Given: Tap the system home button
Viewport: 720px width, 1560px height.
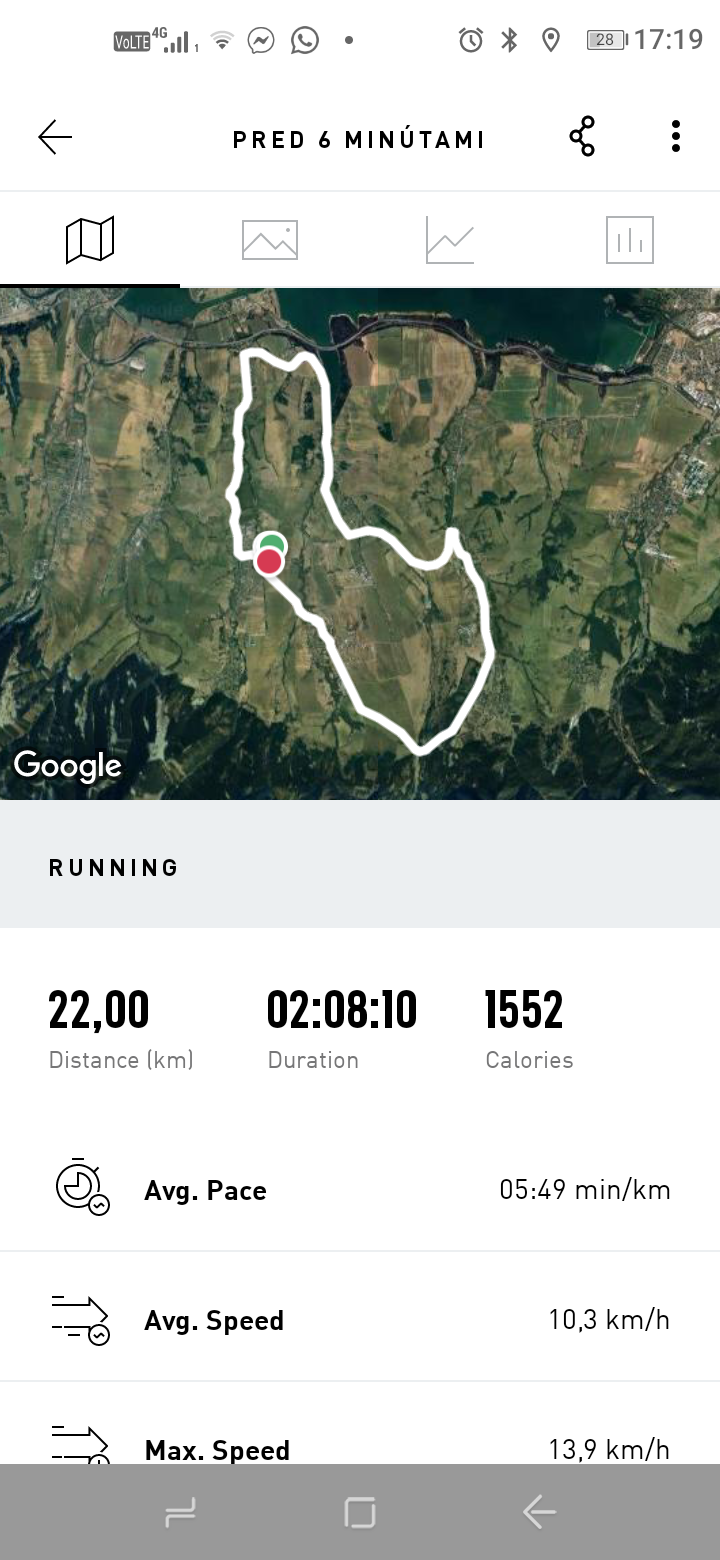Looking at the screenshot, I should coord(360,1513).
